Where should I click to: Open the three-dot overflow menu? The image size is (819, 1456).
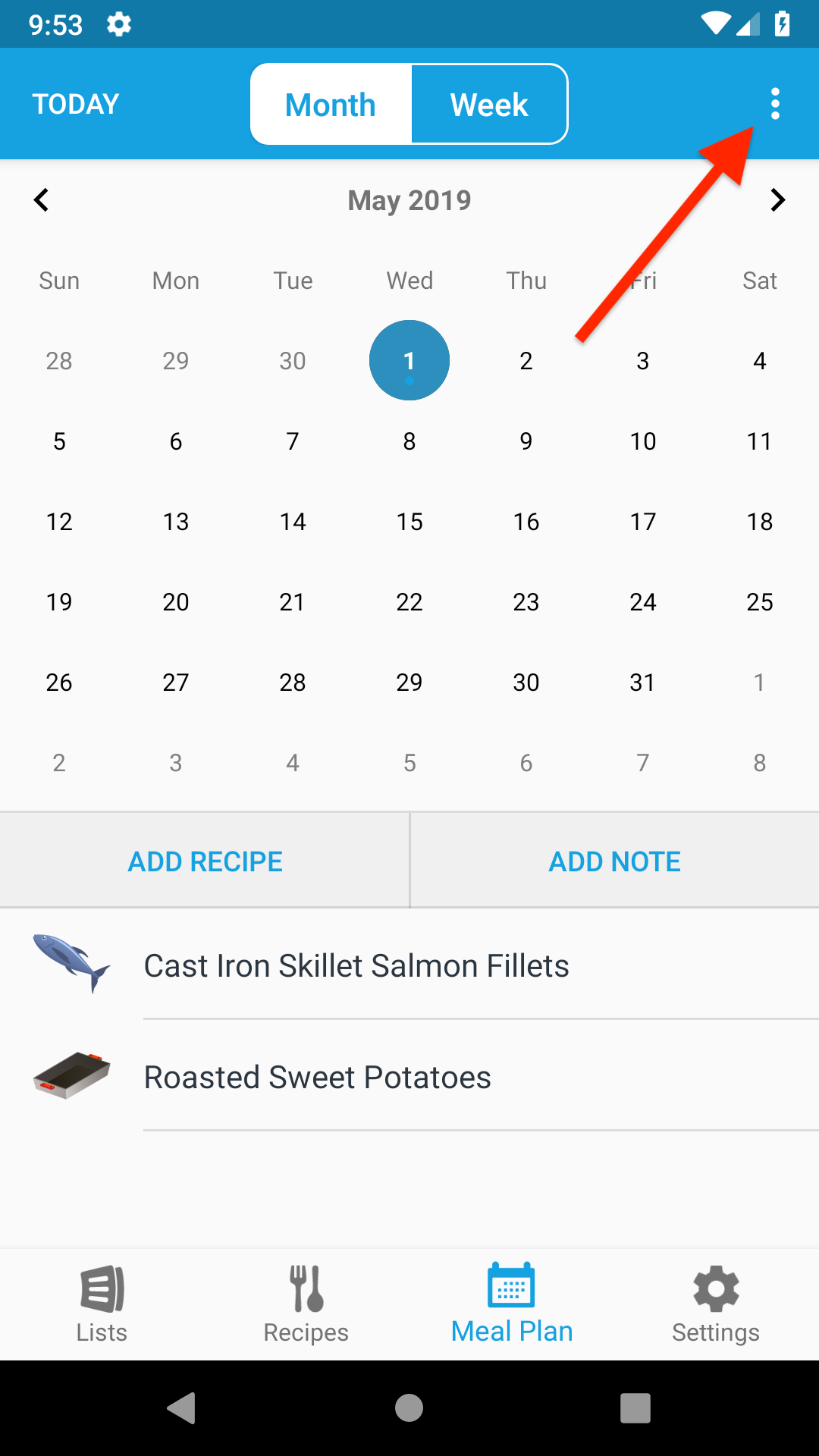[x=774, y=104]
